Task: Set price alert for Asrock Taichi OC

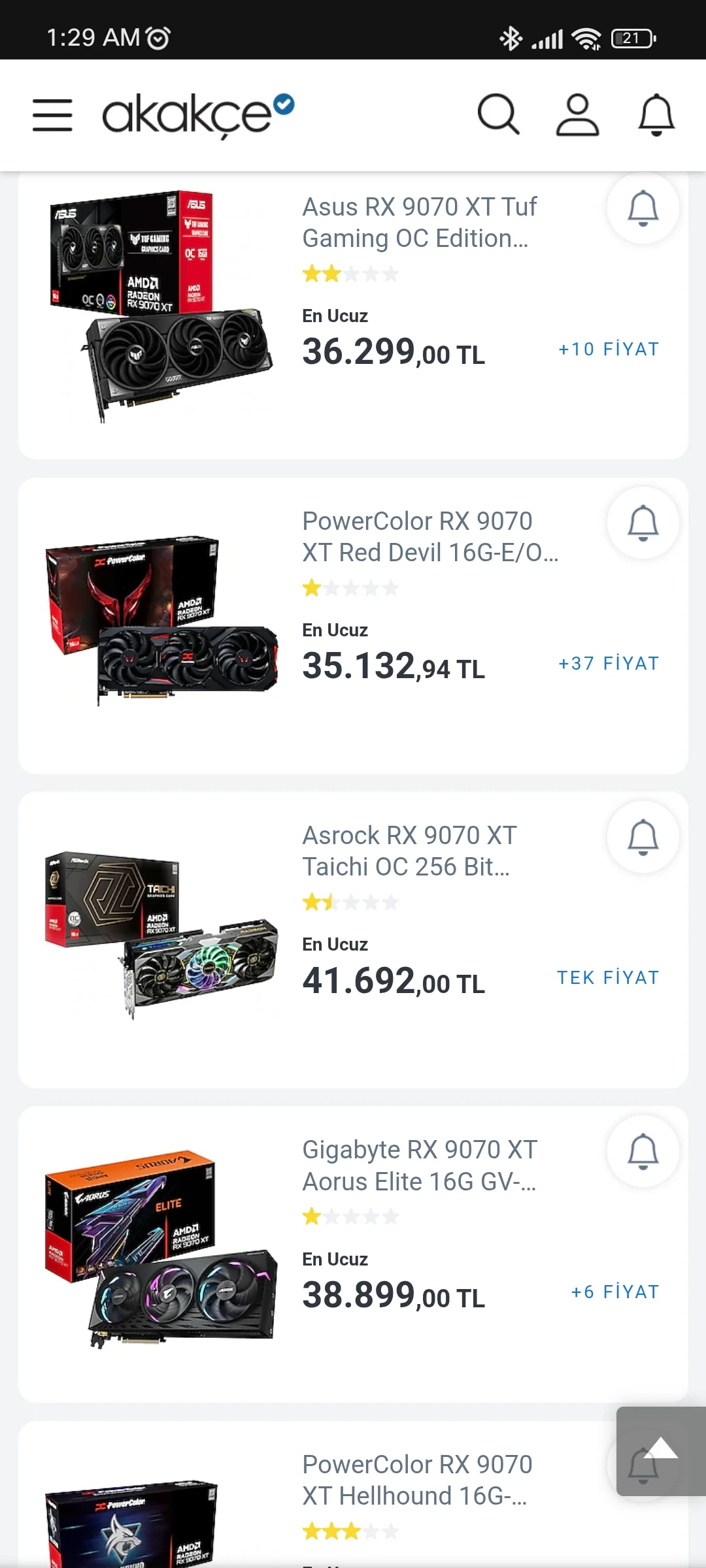Action: [643, 837]
